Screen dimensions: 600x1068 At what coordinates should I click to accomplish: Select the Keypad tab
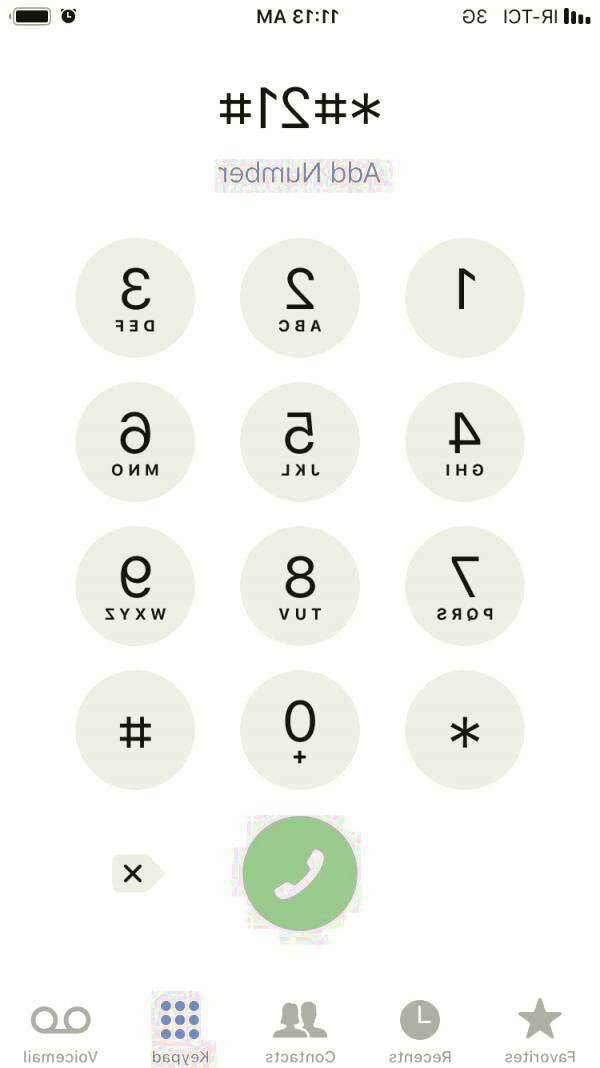[180, 1031]
